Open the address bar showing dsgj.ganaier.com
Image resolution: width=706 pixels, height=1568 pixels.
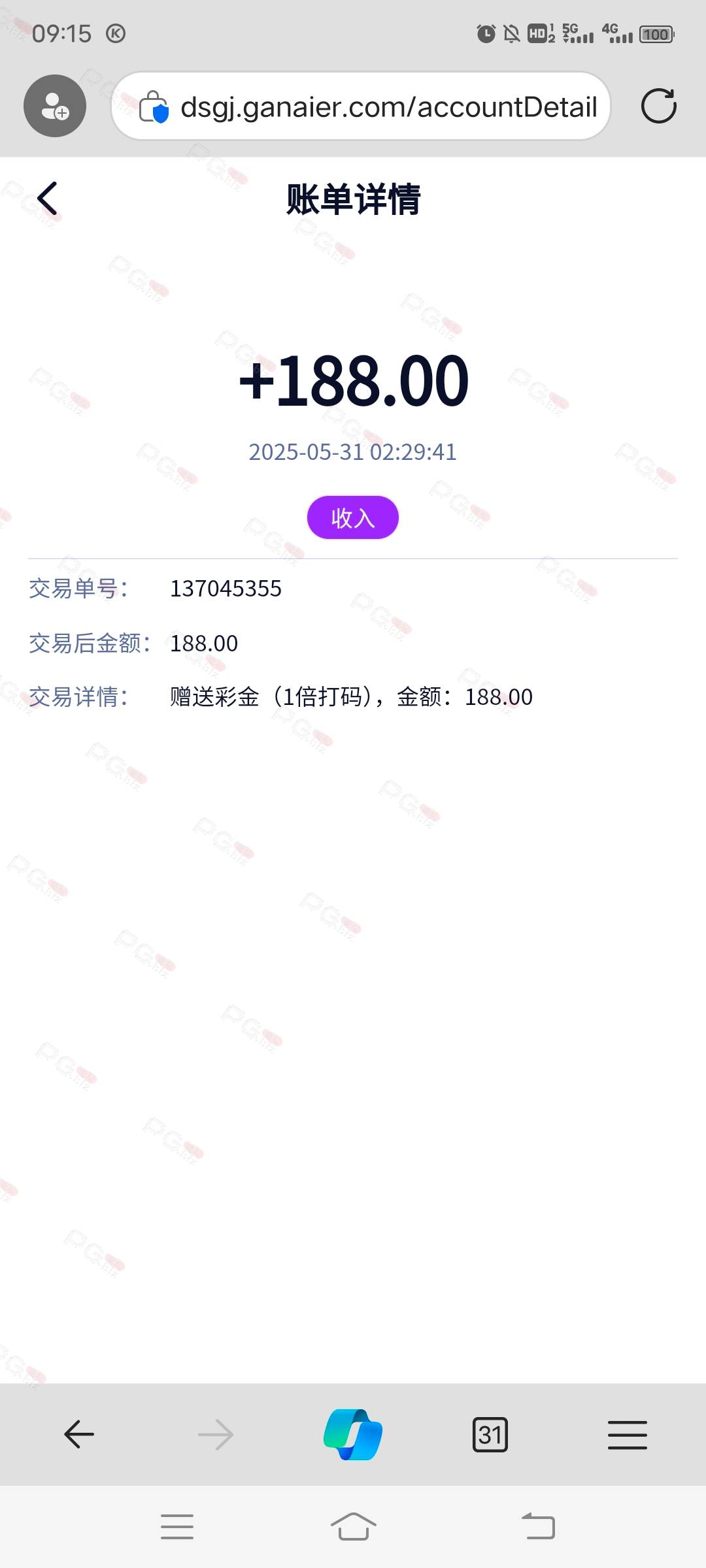coord(361,106)
